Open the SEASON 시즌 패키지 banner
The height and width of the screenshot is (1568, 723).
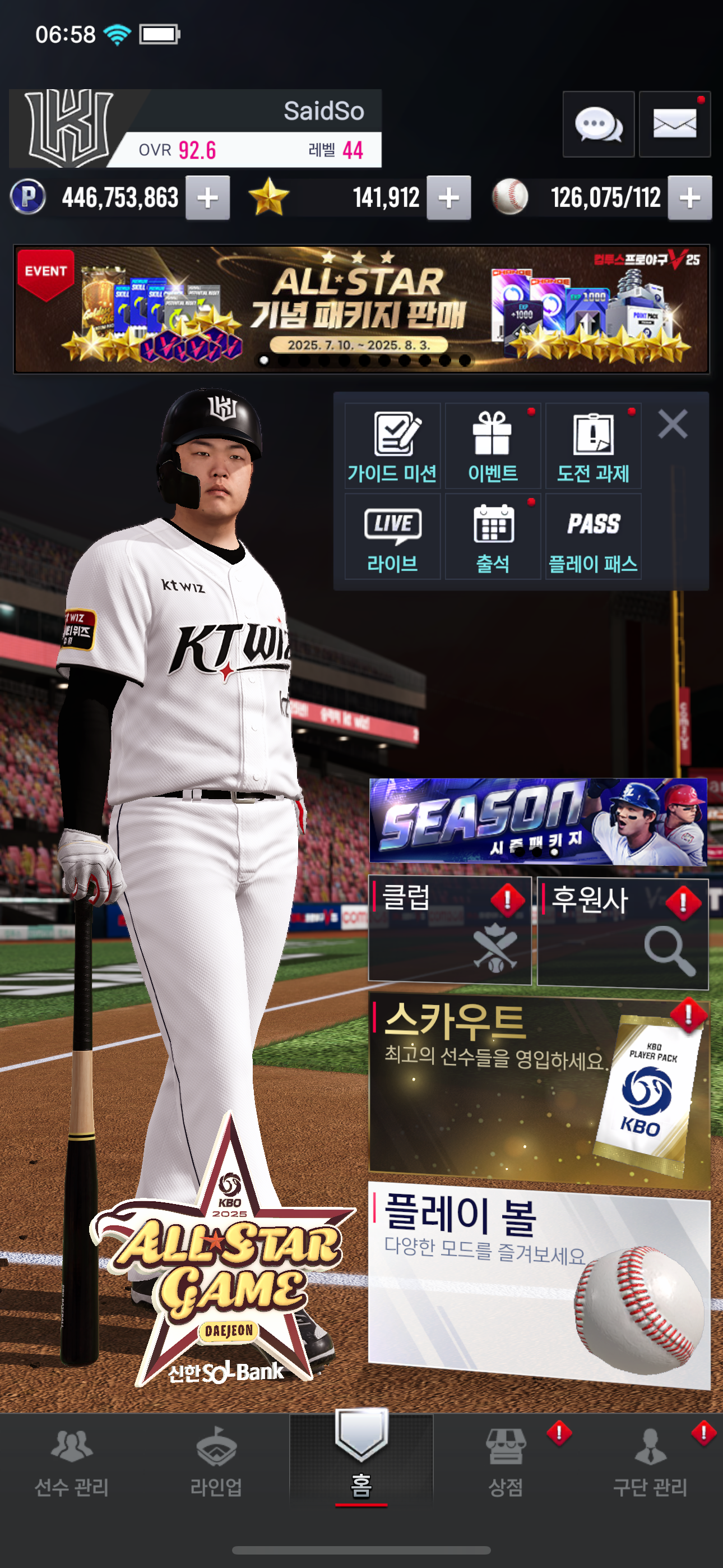coord(538,821)
